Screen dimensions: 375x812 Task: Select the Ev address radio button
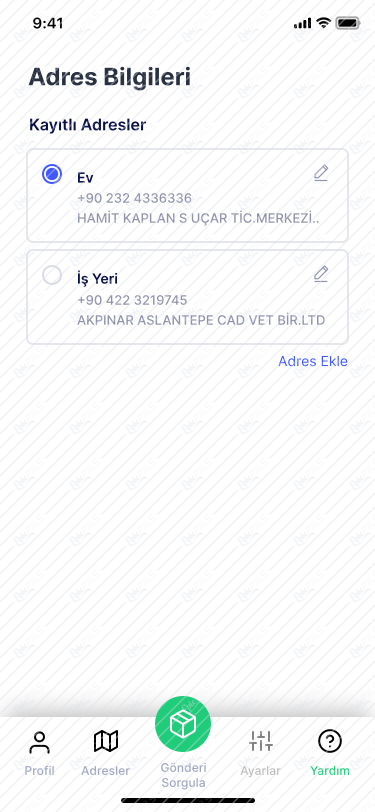[x=52, y=174]
